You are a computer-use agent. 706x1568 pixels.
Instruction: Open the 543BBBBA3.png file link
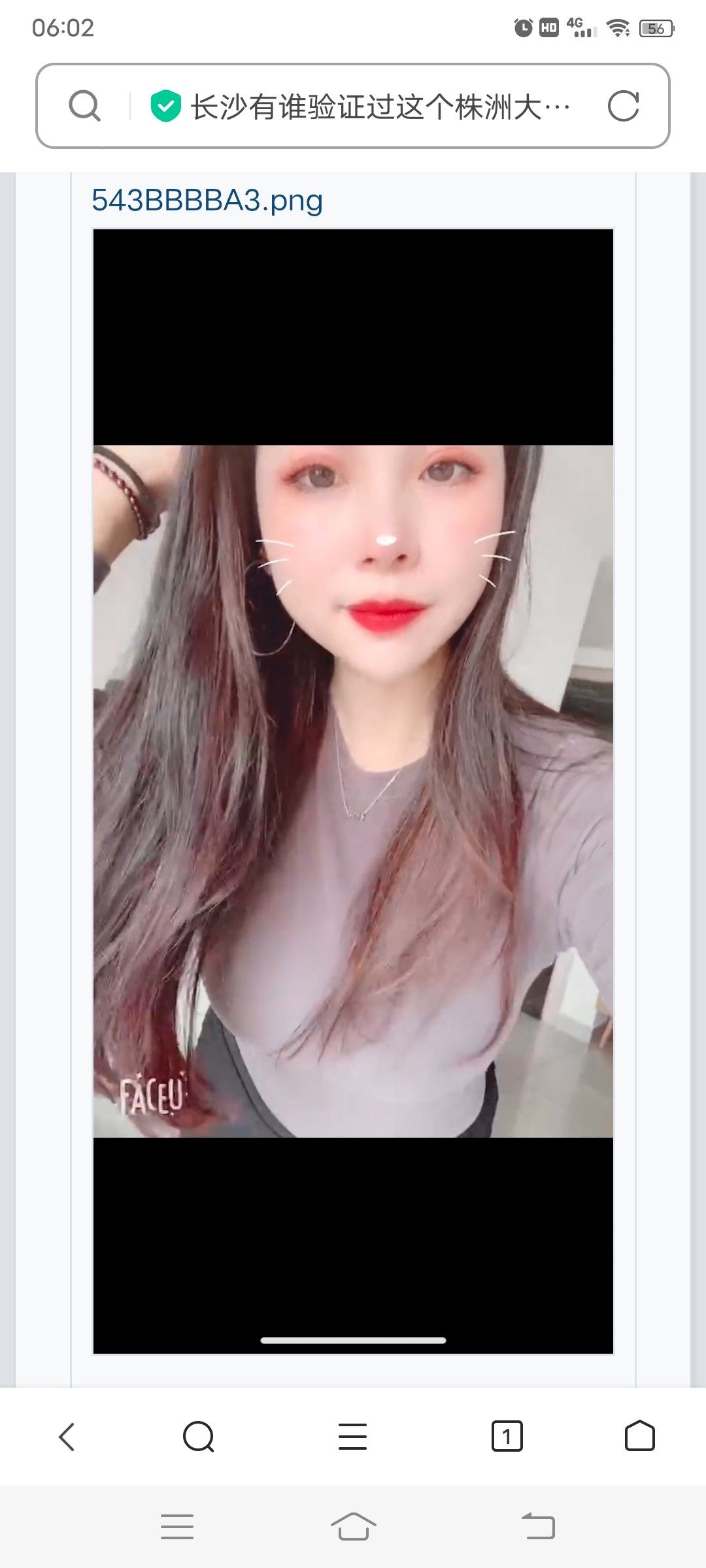(x=207, y=201)
